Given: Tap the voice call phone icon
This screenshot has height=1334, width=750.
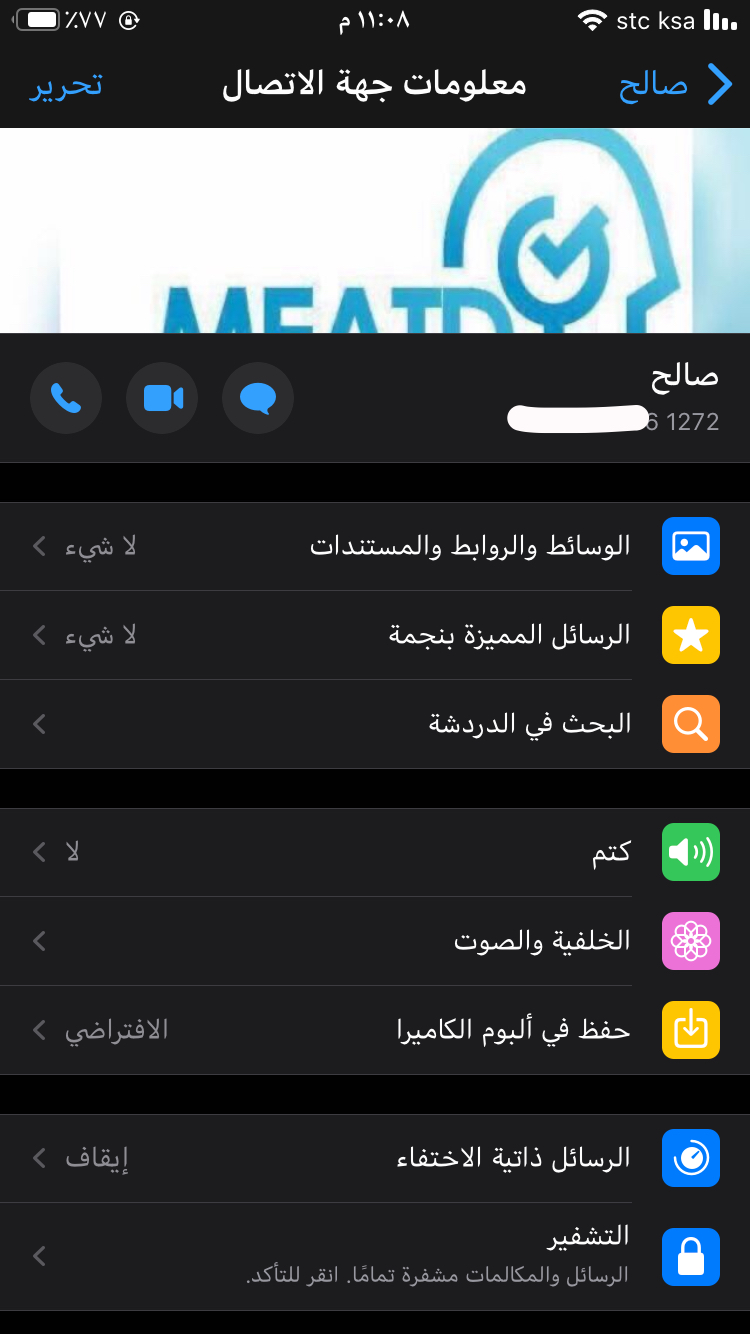Looking at the screenshot, I should tap(66, 398).
